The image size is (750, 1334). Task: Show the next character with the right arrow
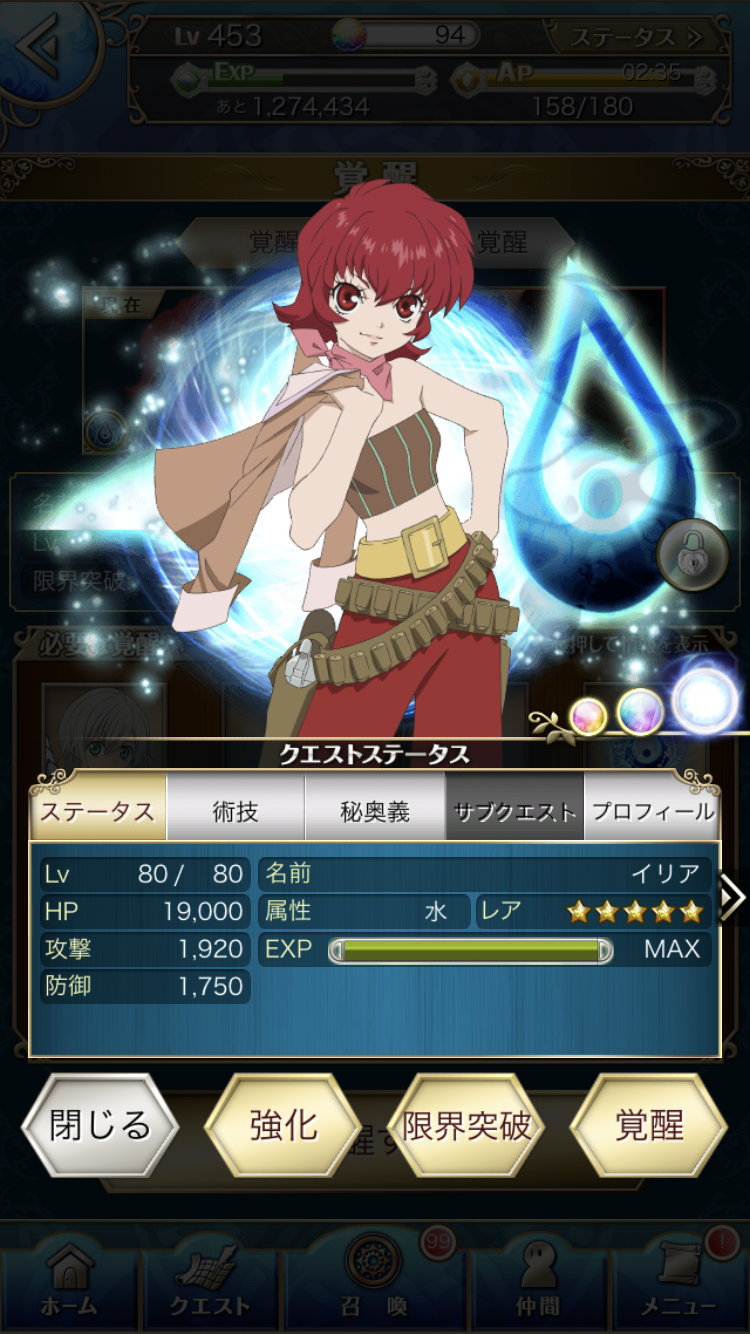733,897
